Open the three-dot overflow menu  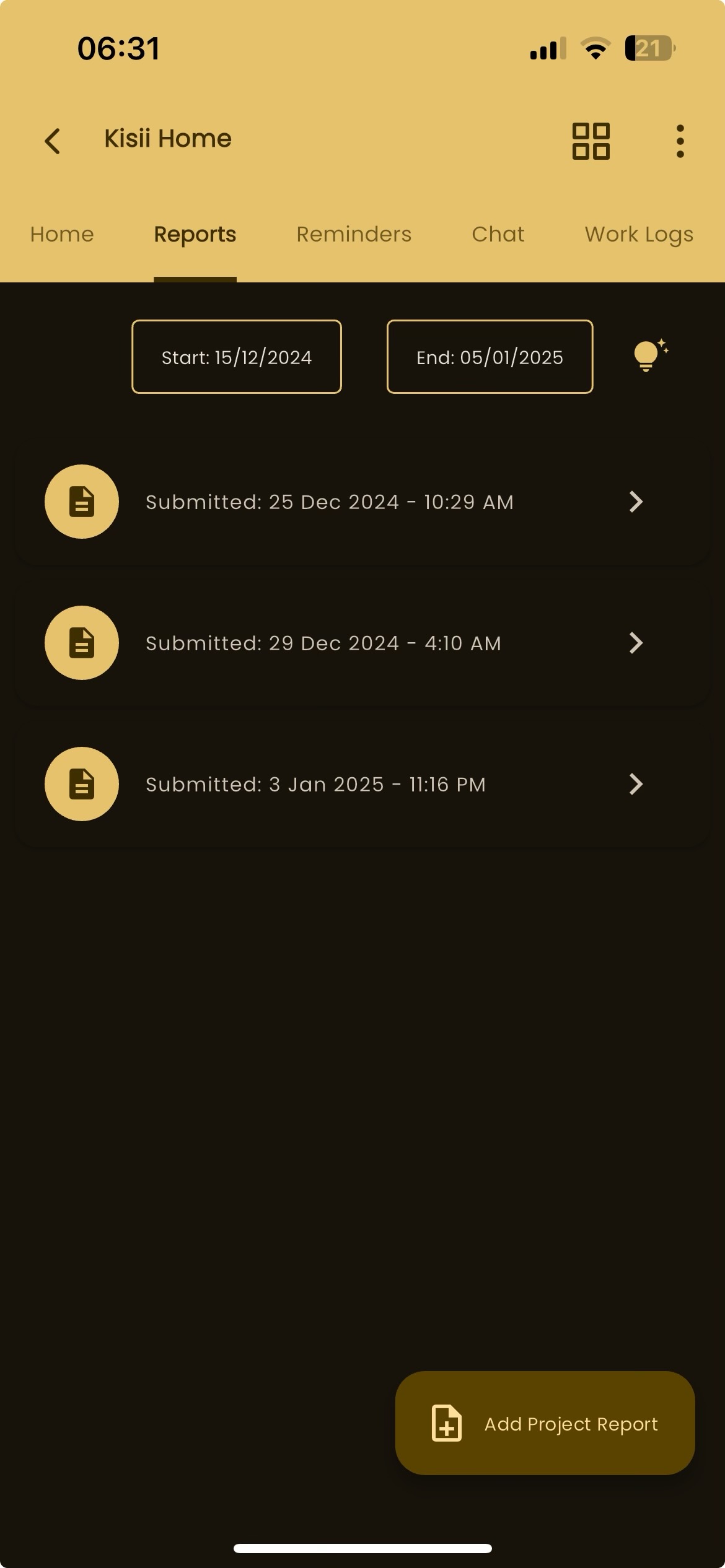tap(680, 141)
